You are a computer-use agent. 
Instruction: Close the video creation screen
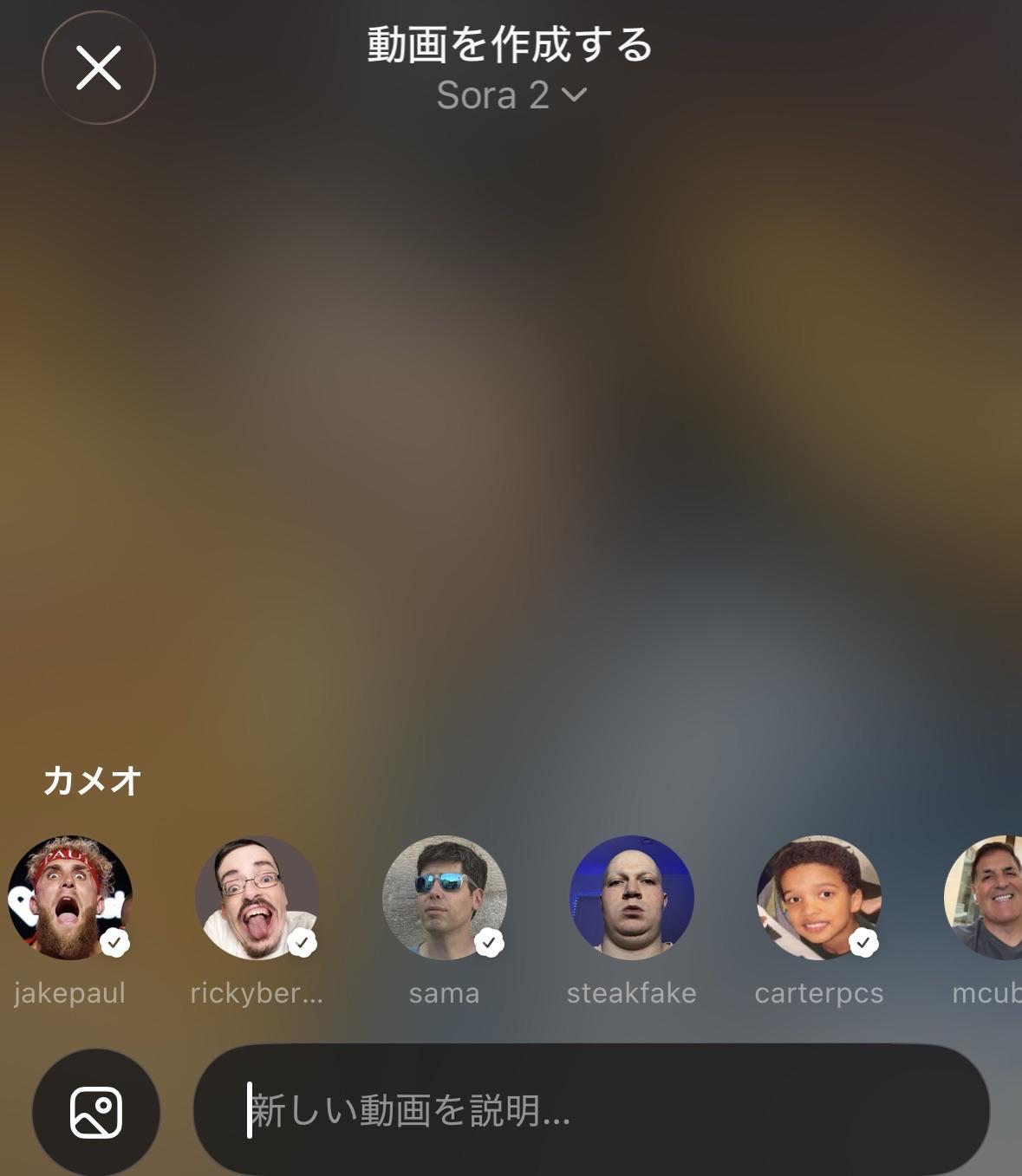(98, 68)
